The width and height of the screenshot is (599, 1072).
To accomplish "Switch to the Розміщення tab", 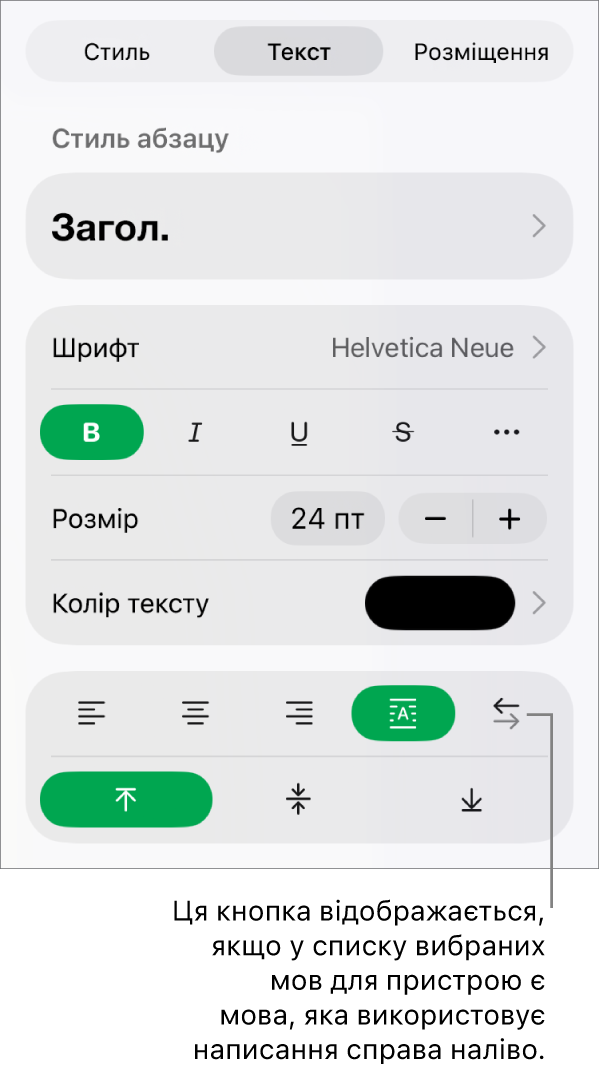I will (481, 52).
